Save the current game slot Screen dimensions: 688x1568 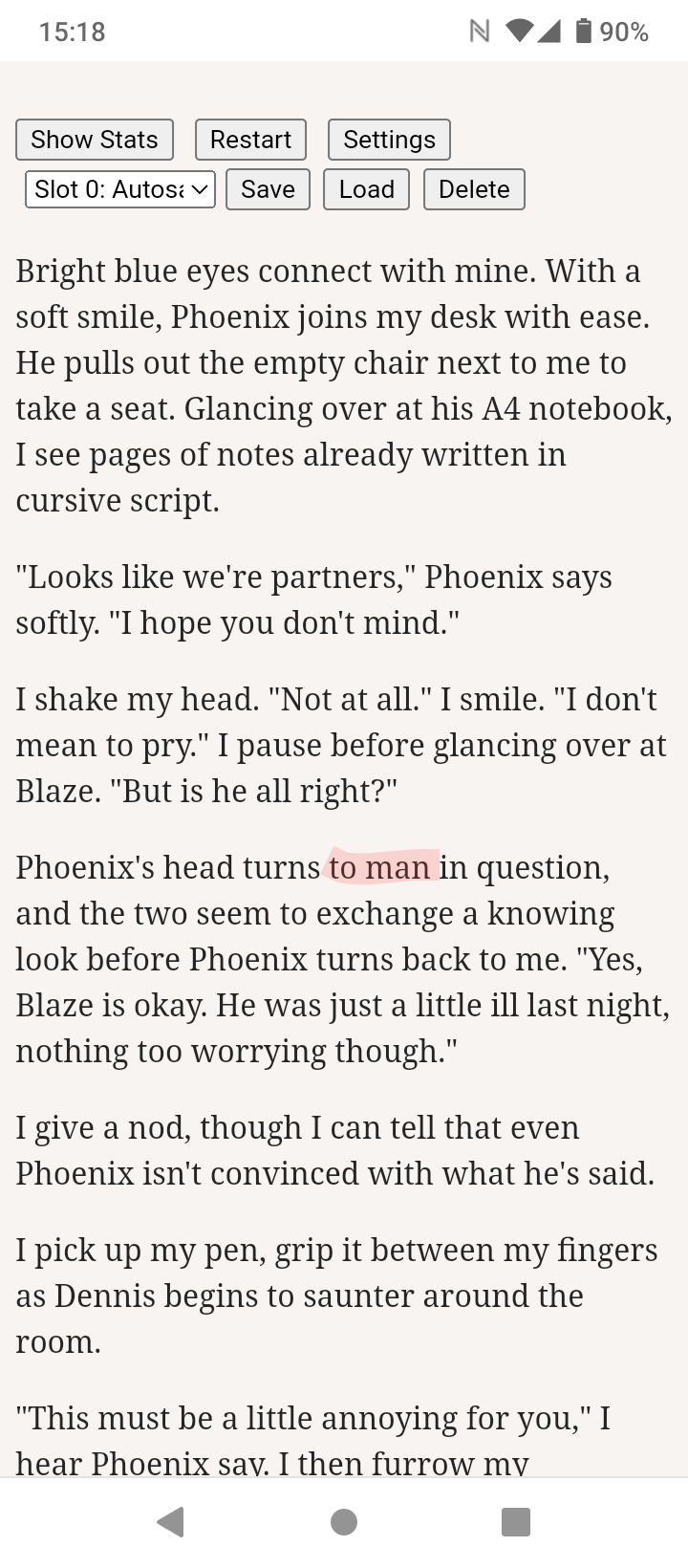pos(268,189)
